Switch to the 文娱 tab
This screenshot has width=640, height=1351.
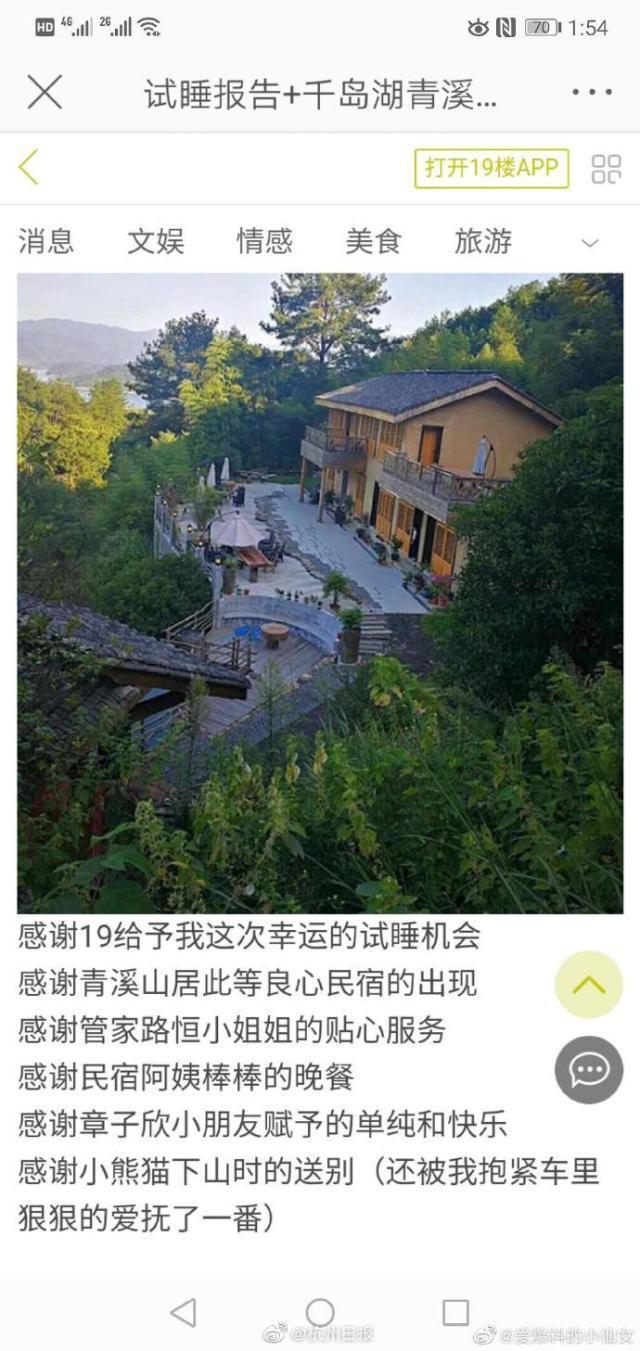coord(155,241)
